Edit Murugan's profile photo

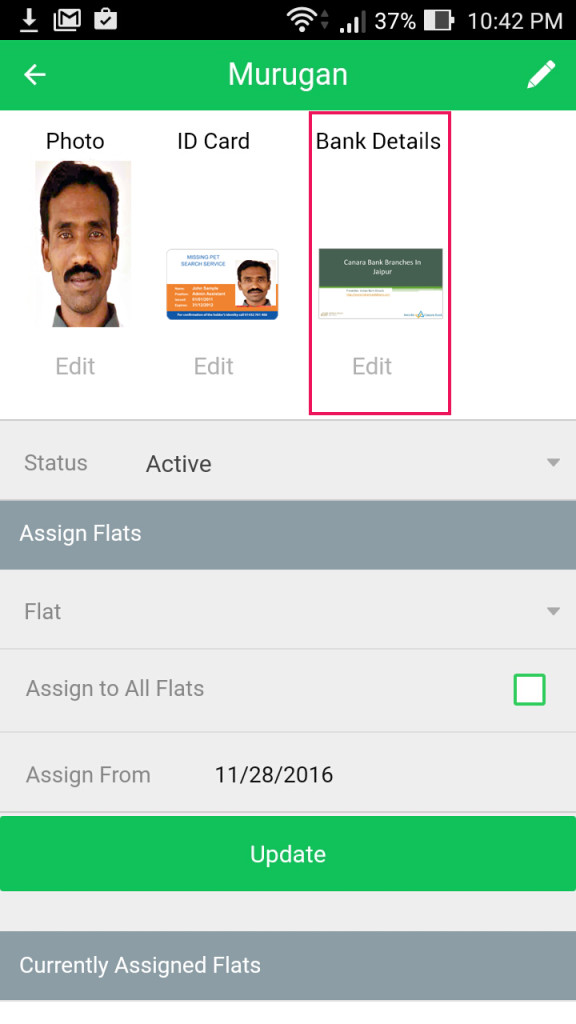(75, 366)
